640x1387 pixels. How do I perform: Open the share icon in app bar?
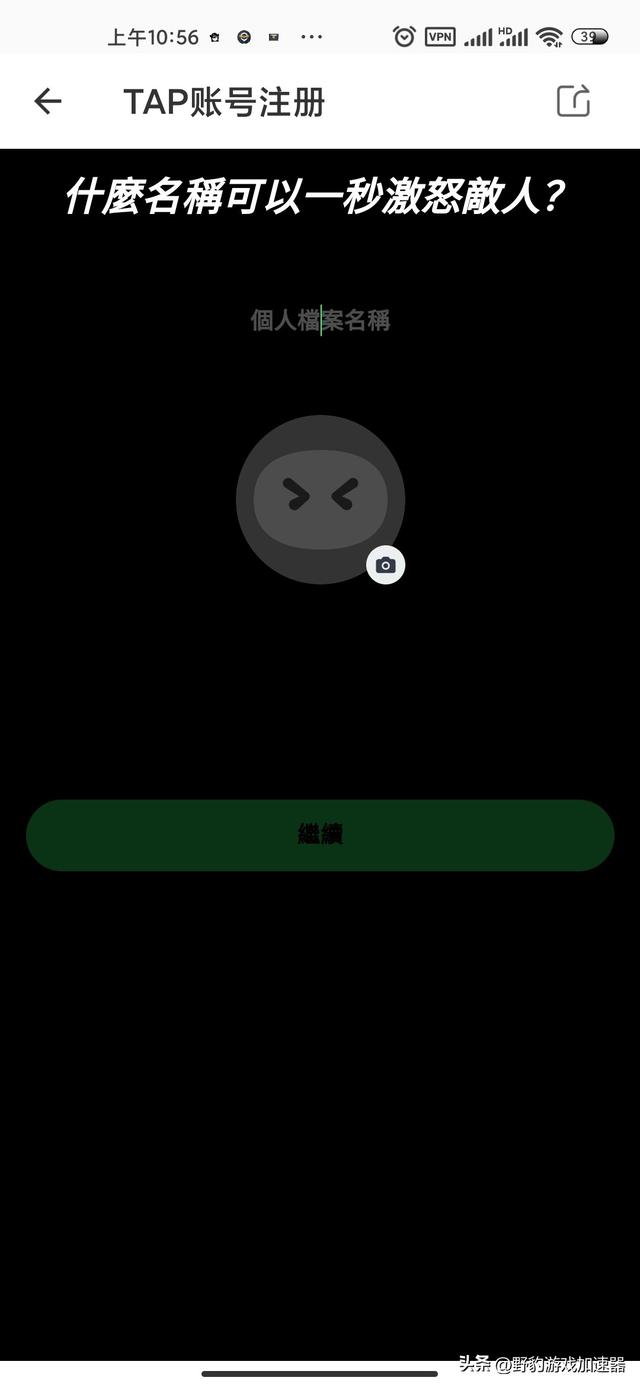[x=573, y=101]
